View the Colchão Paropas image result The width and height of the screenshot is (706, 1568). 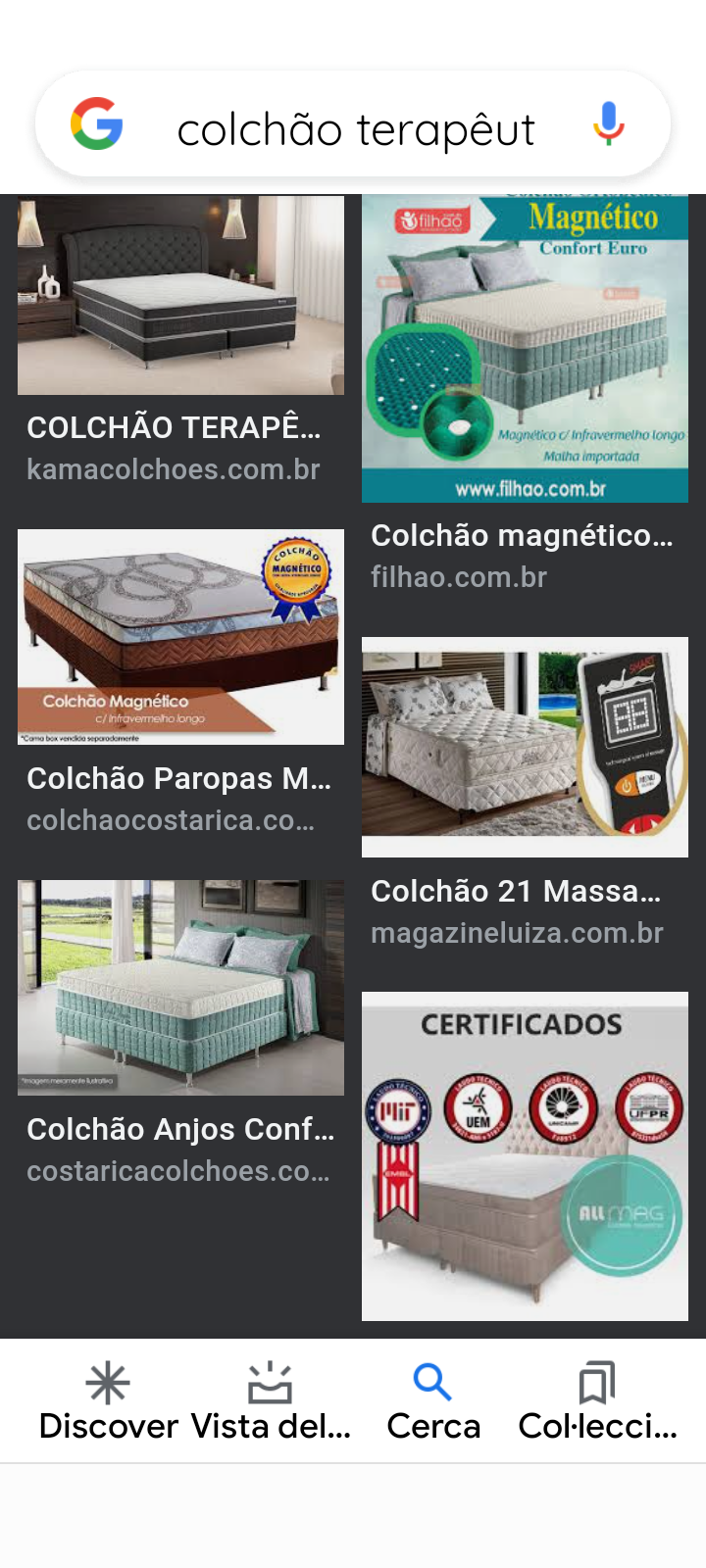pyautogui.click(x=180, y=637)
